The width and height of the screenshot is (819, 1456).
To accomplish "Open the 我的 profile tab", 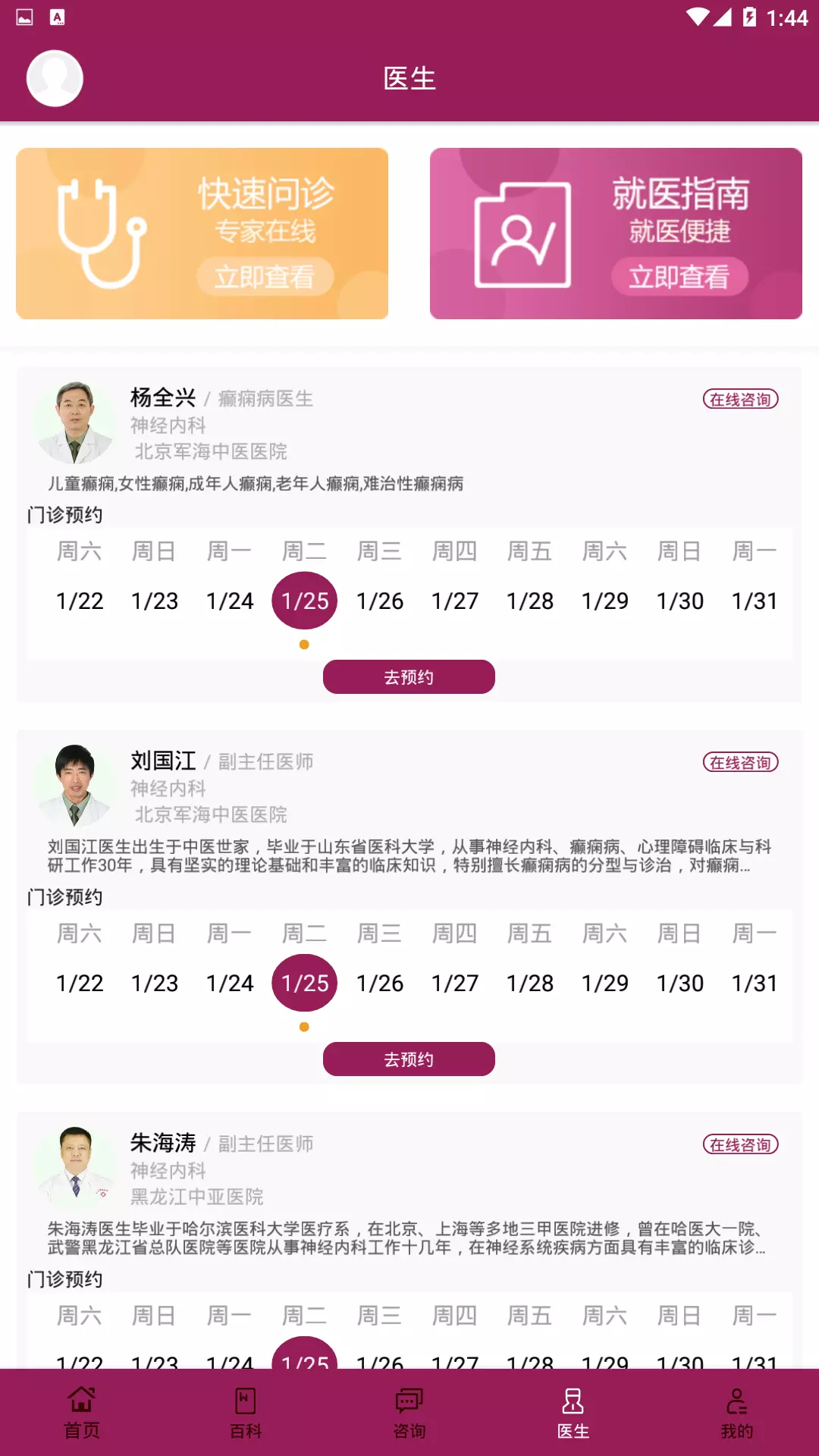I will click(737, 1413).
